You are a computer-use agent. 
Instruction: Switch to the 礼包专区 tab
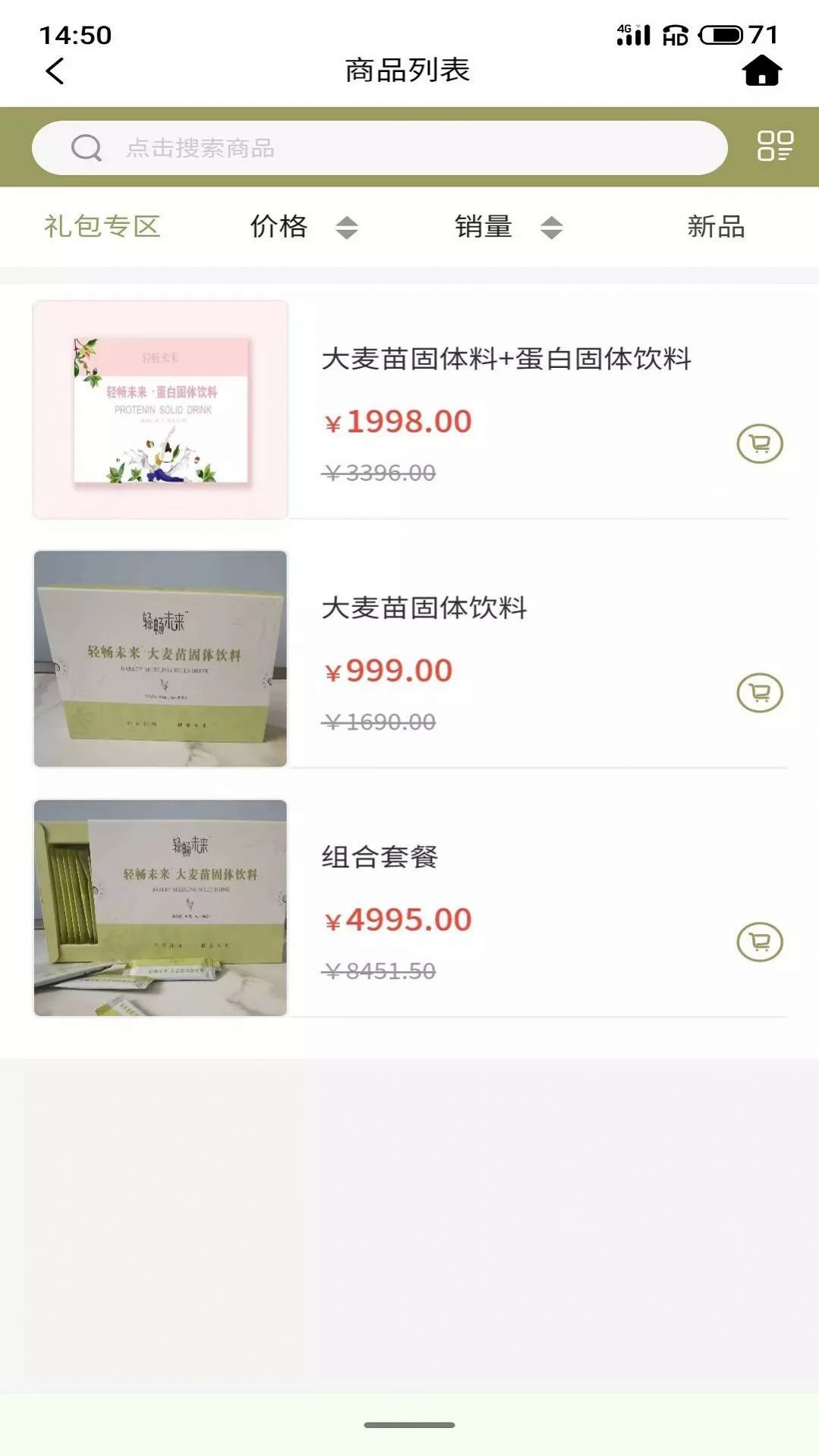pos(102,226)
